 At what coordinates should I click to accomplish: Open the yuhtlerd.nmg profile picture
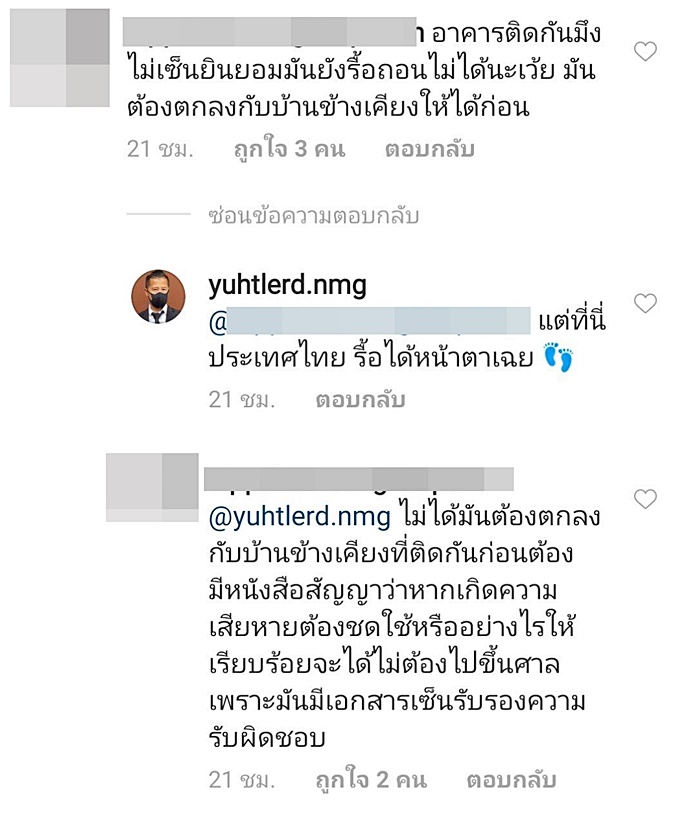pos(159,297)
